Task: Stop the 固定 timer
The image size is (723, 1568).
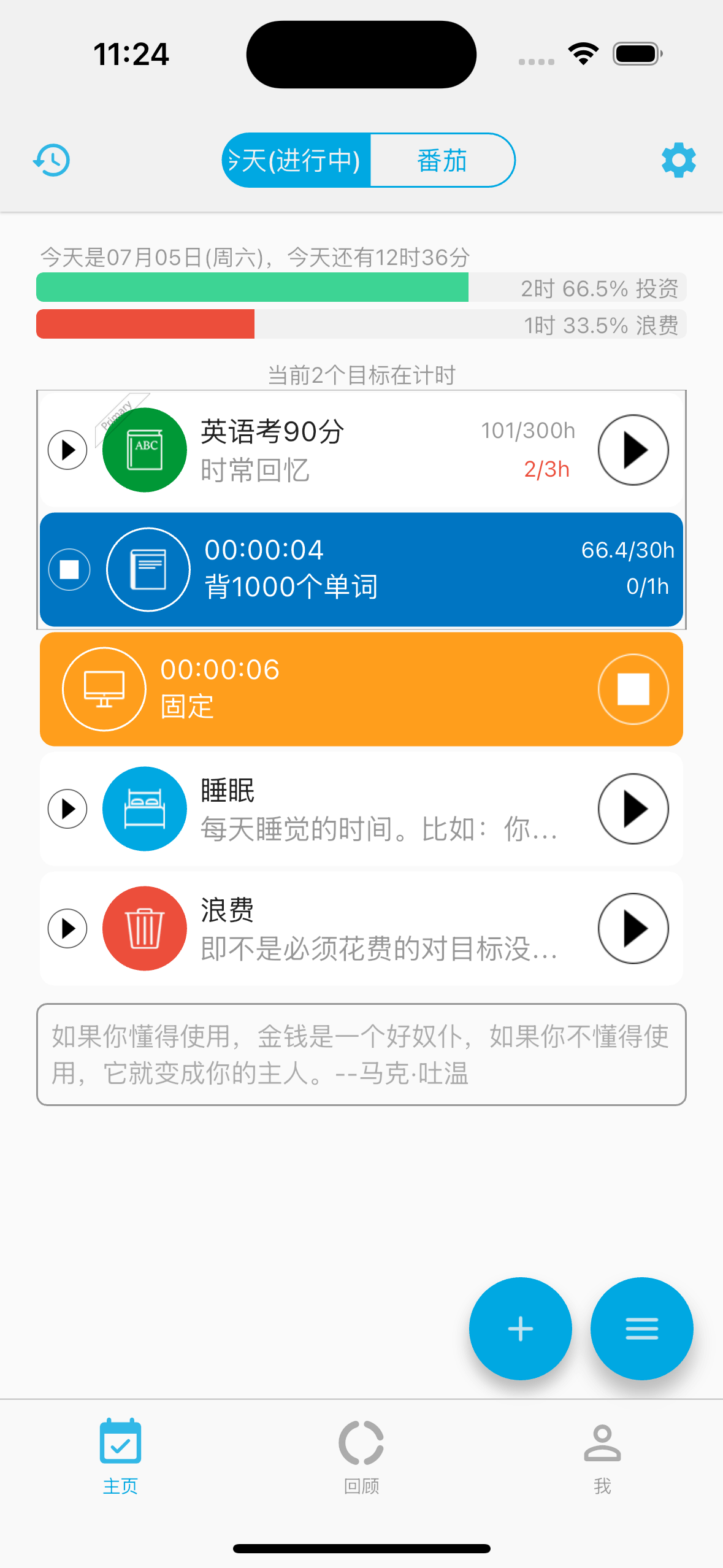Action: point(633,688)
